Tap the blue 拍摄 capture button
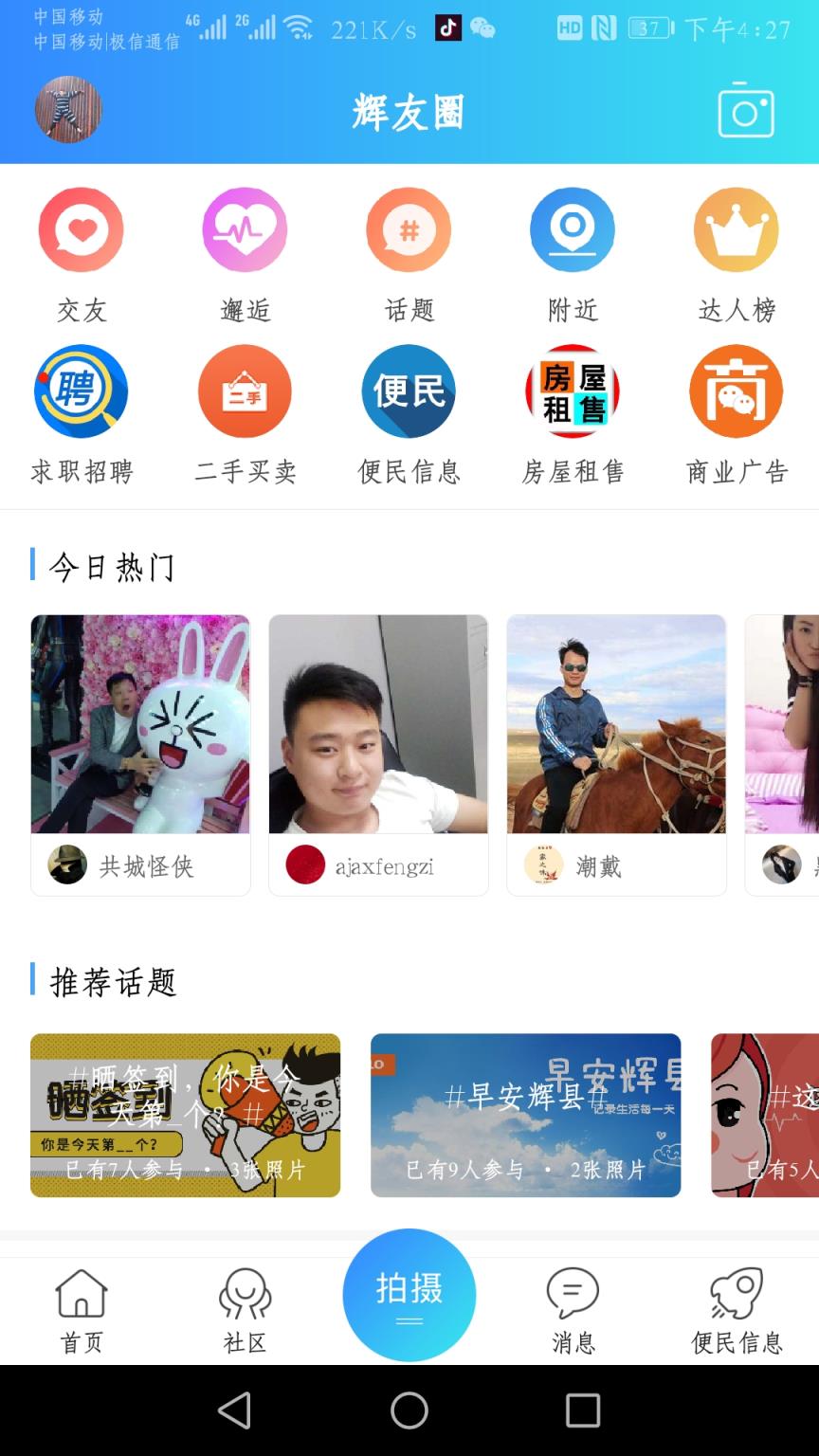 coord(409,1295)
